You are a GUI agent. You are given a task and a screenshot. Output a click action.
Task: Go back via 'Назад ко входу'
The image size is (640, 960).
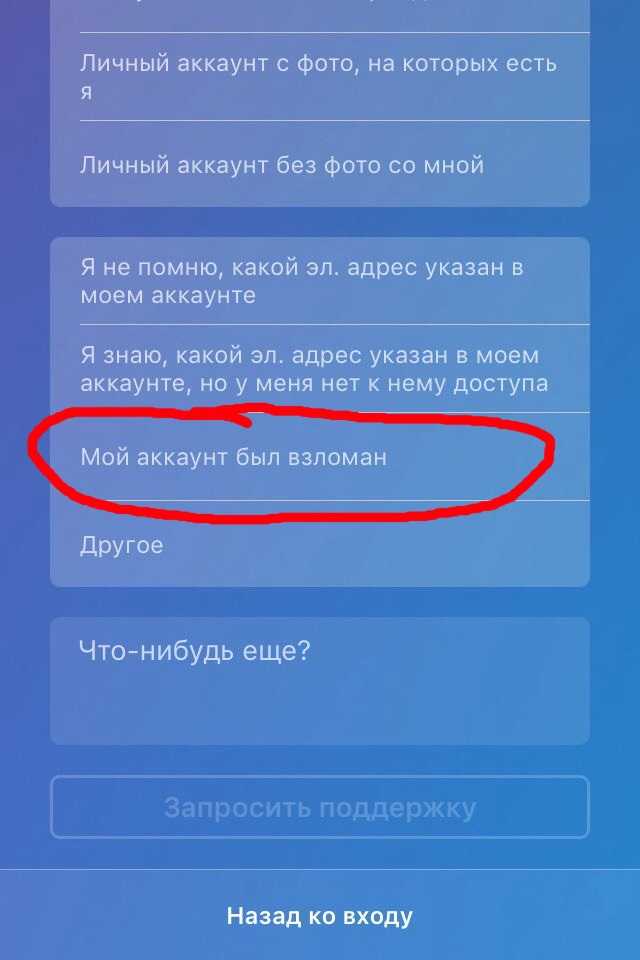(320, 915)
